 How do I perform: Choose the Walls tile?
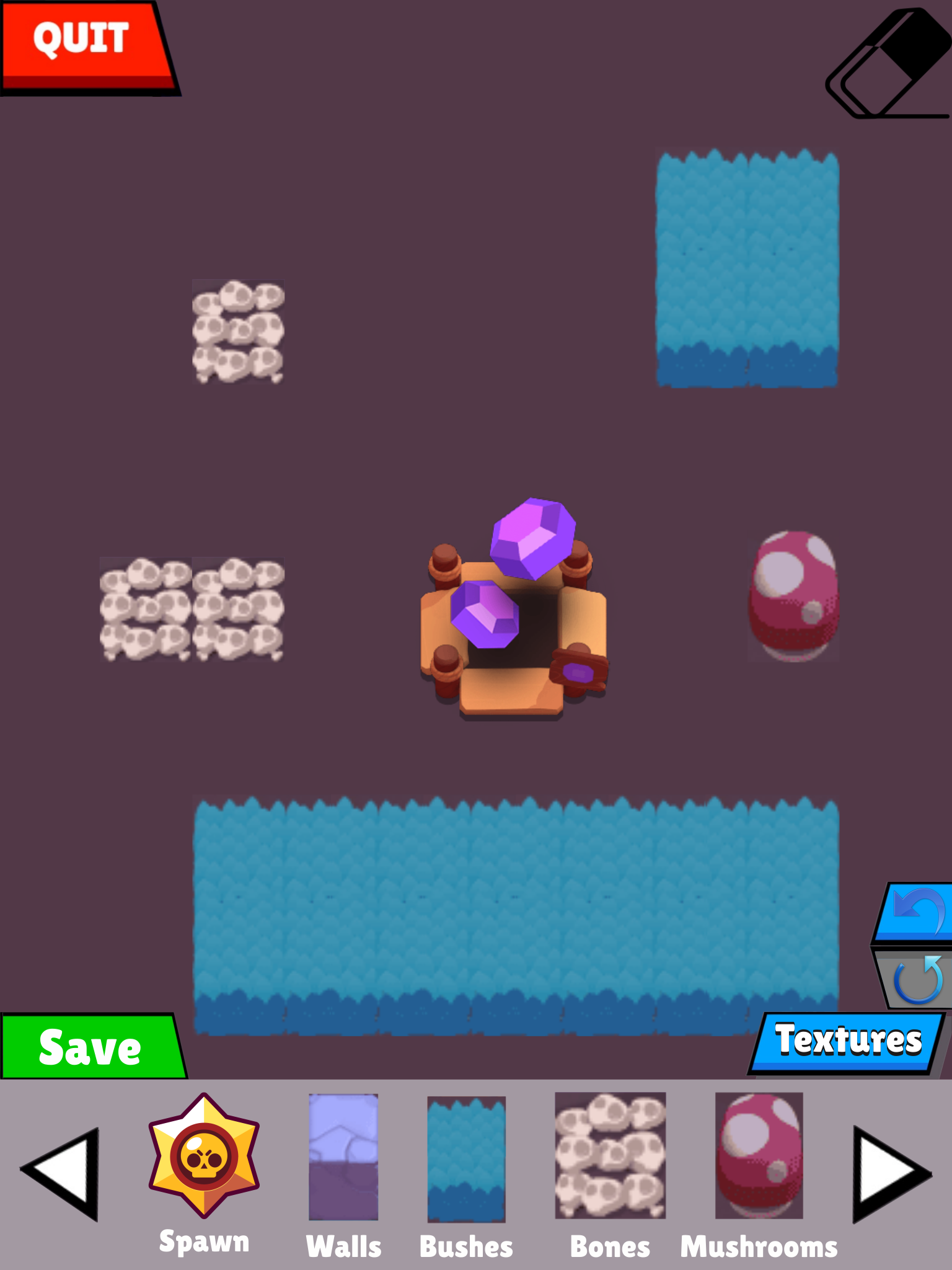(x=343, y=1176)
